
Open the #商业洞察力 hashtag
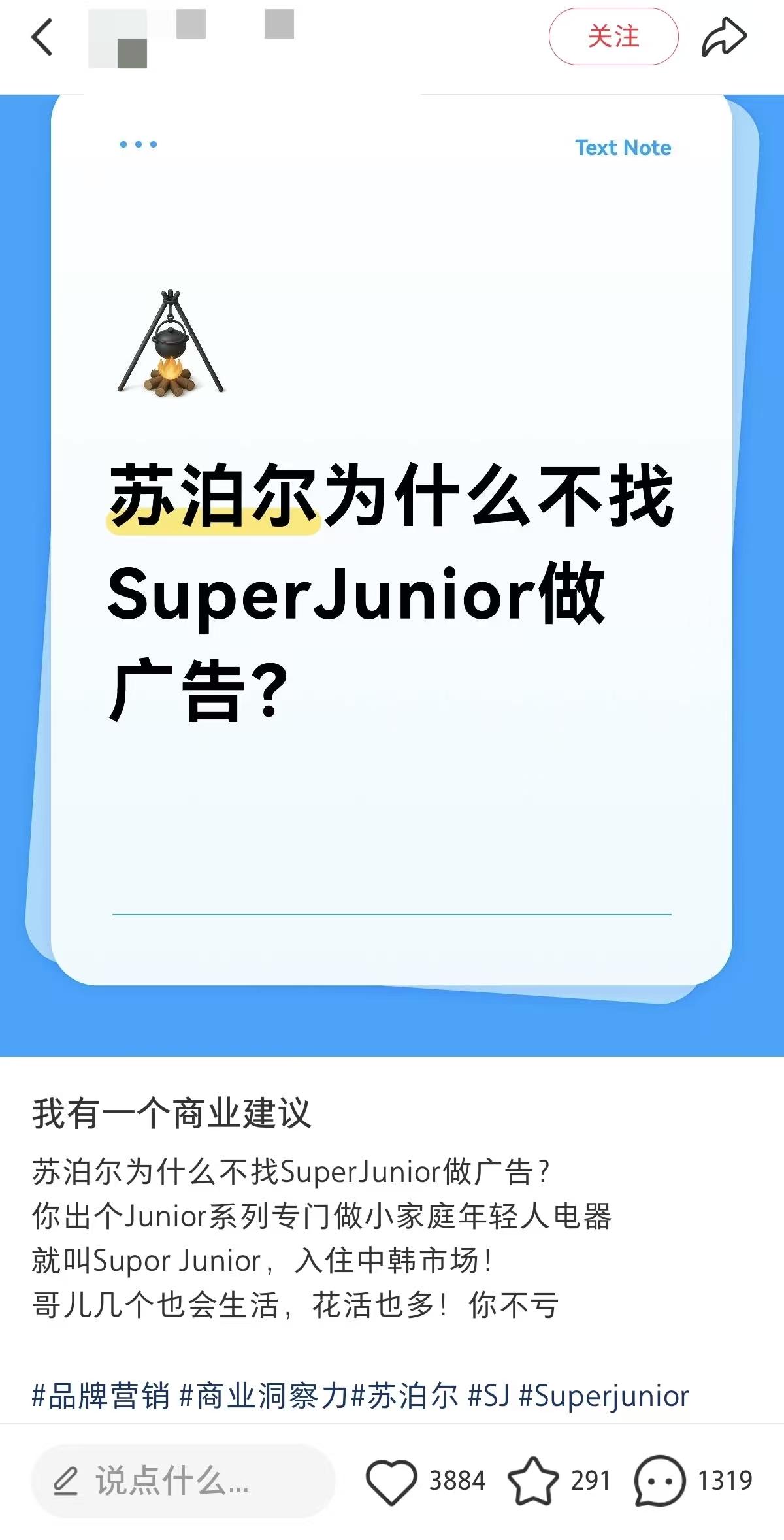264,1396
